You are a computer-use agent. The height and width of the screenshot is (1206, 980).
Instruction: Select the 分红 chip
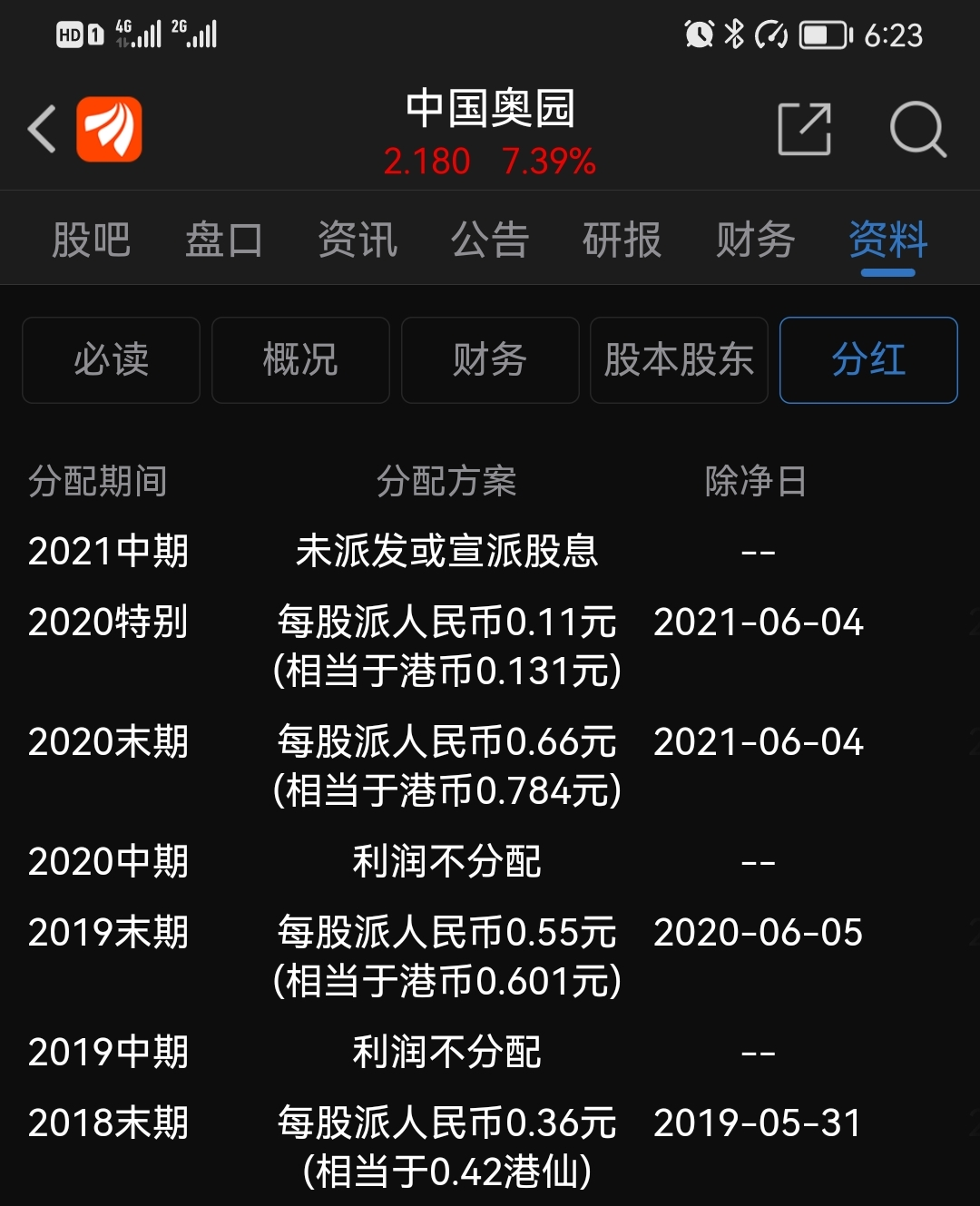(868, 360)
